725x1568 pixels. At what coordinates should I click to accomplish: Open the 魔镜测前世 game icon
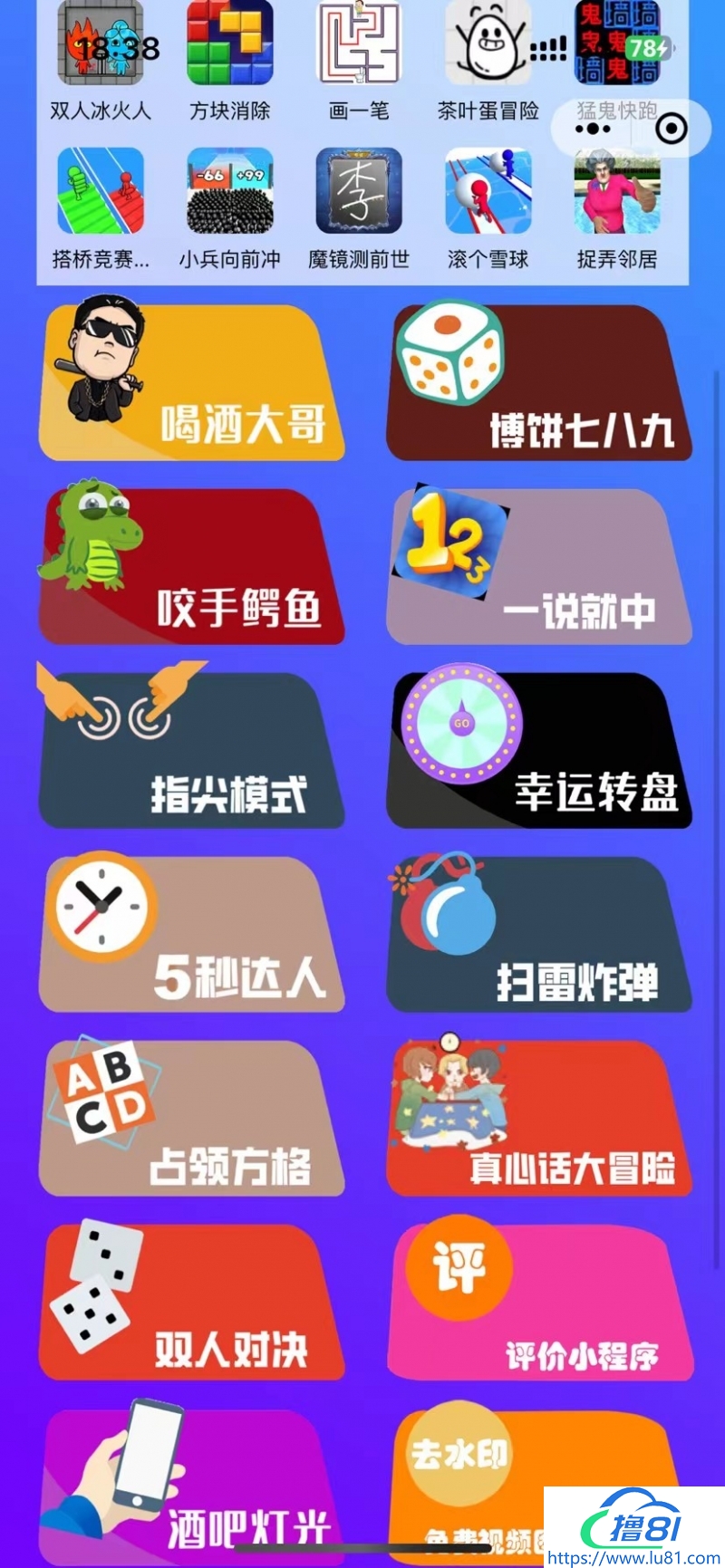click(359, 190)
